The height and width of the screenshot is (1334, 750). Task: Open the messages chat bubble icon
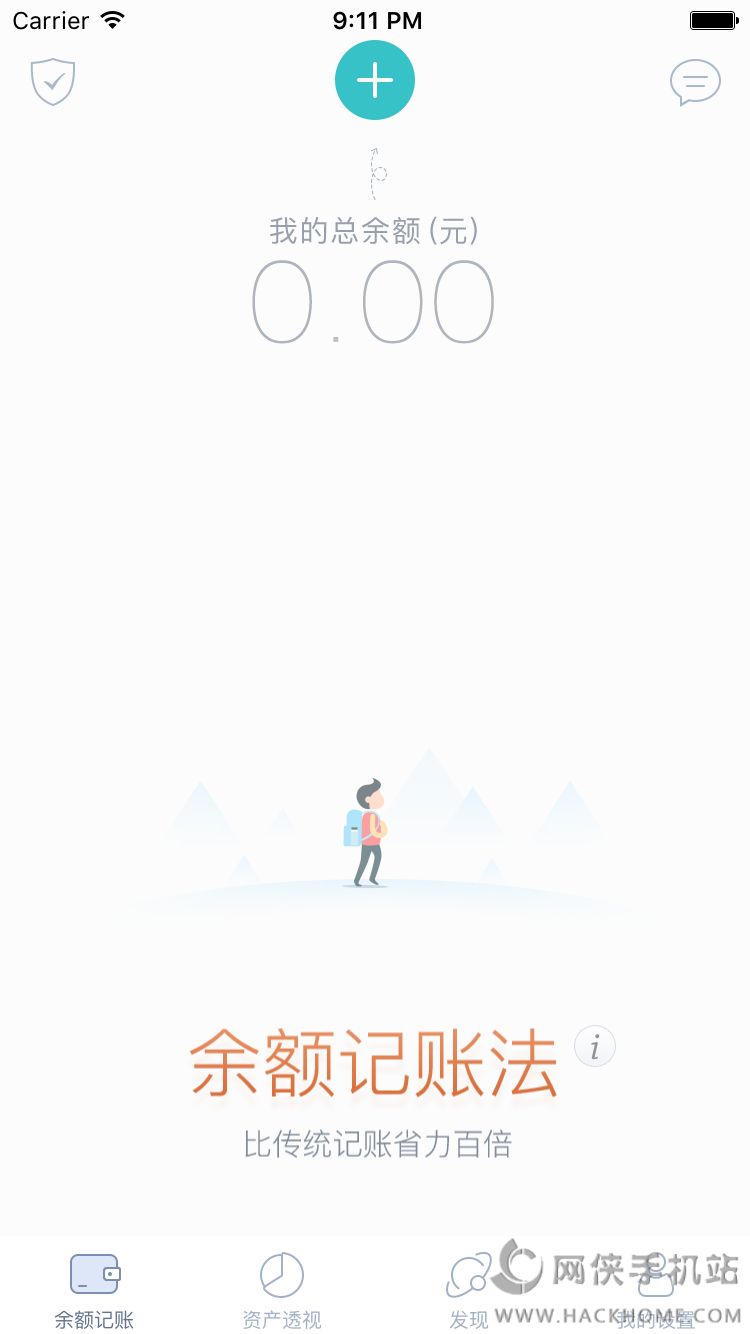coord(695,82)
